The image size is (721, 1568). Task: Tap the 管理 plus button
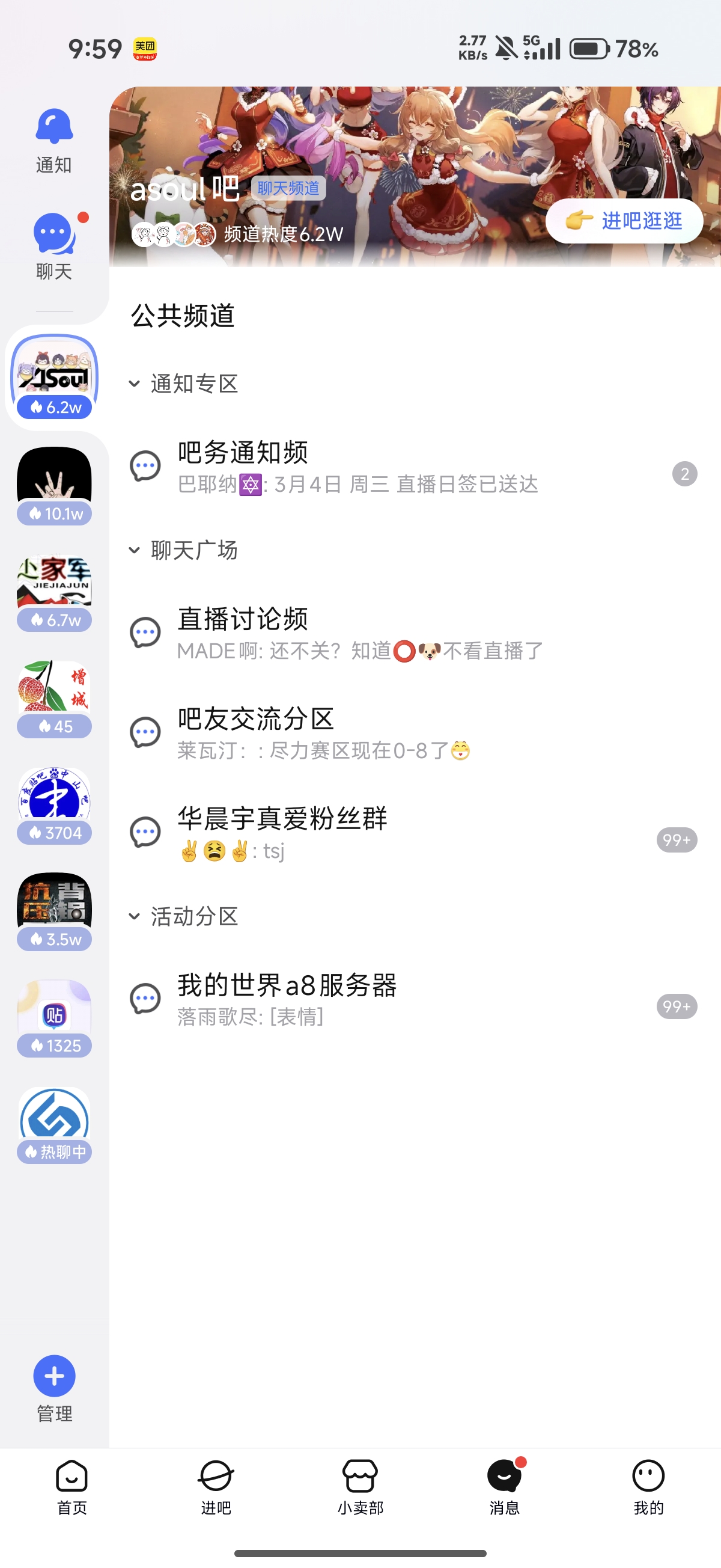(x=54, y=1377)
